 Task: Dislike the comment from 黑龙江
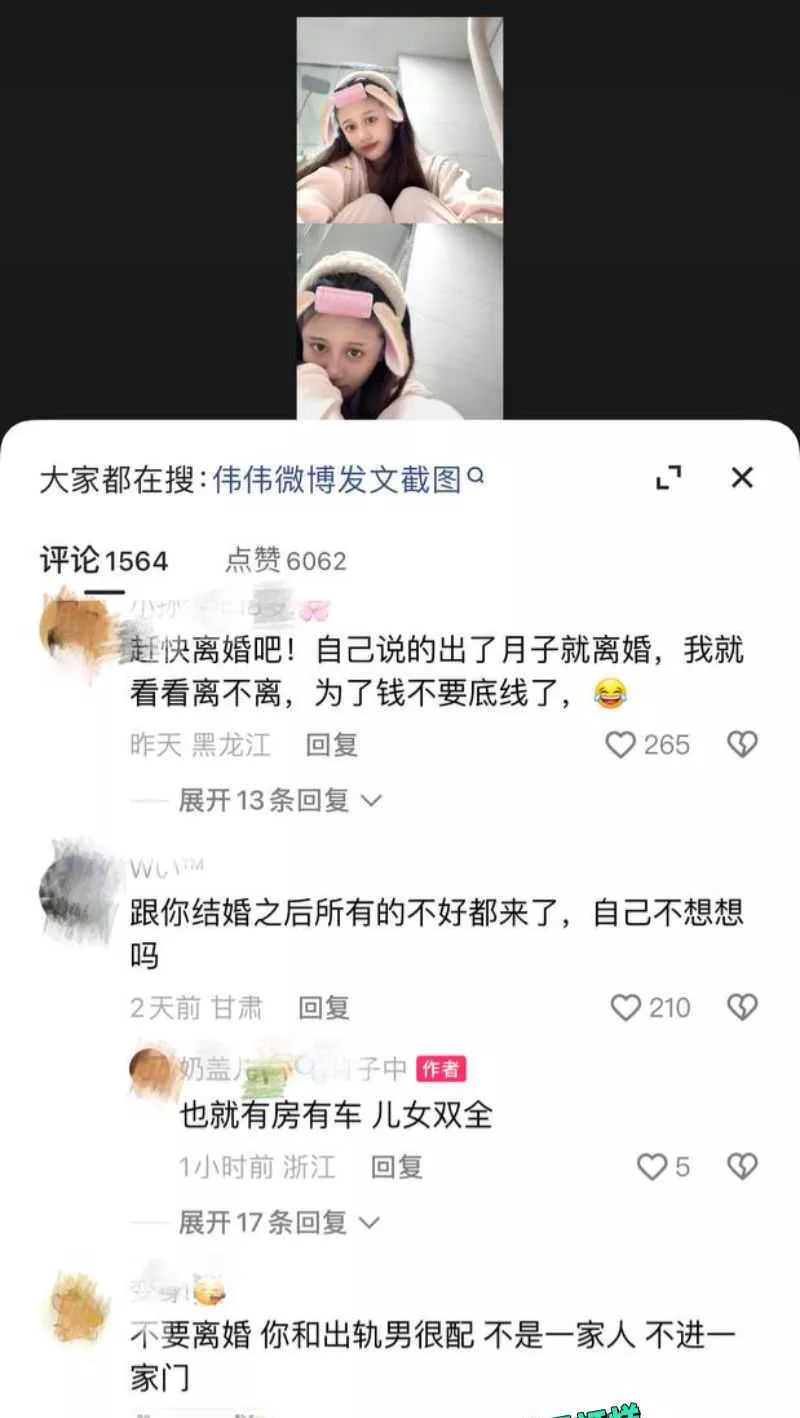coord(741,745)
